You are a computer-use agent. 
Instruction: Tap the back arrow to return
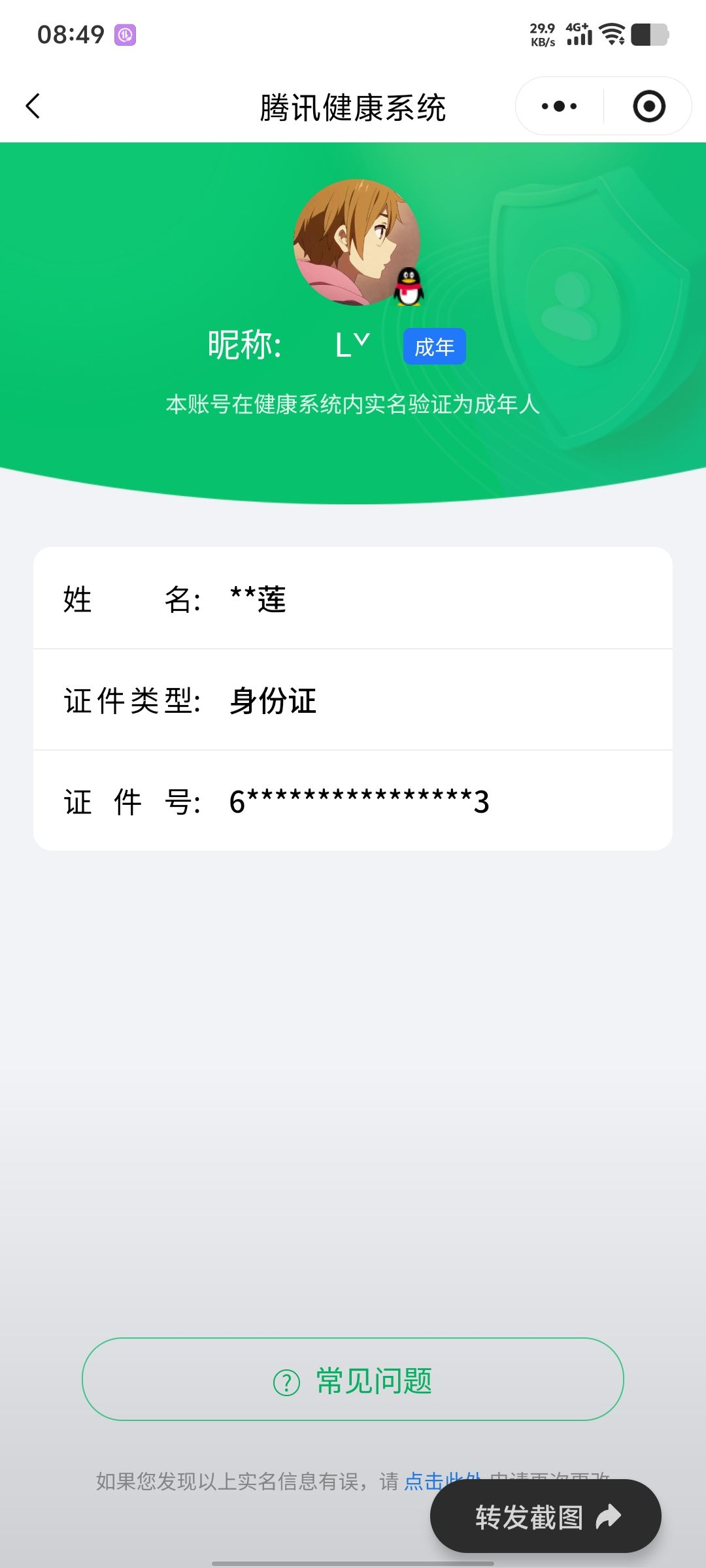click(x=34, y=106)
